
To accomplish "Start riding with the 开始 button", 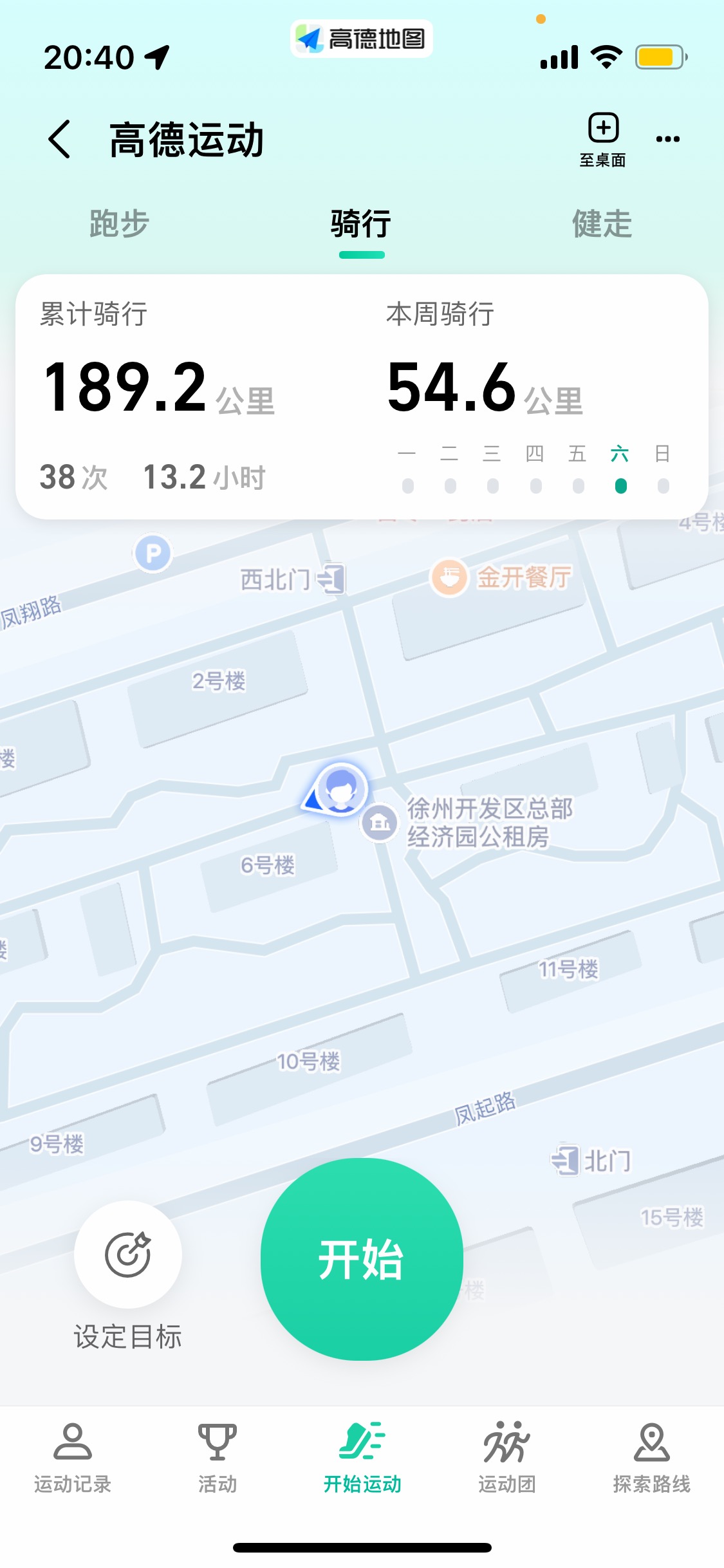I will 362,1259.
